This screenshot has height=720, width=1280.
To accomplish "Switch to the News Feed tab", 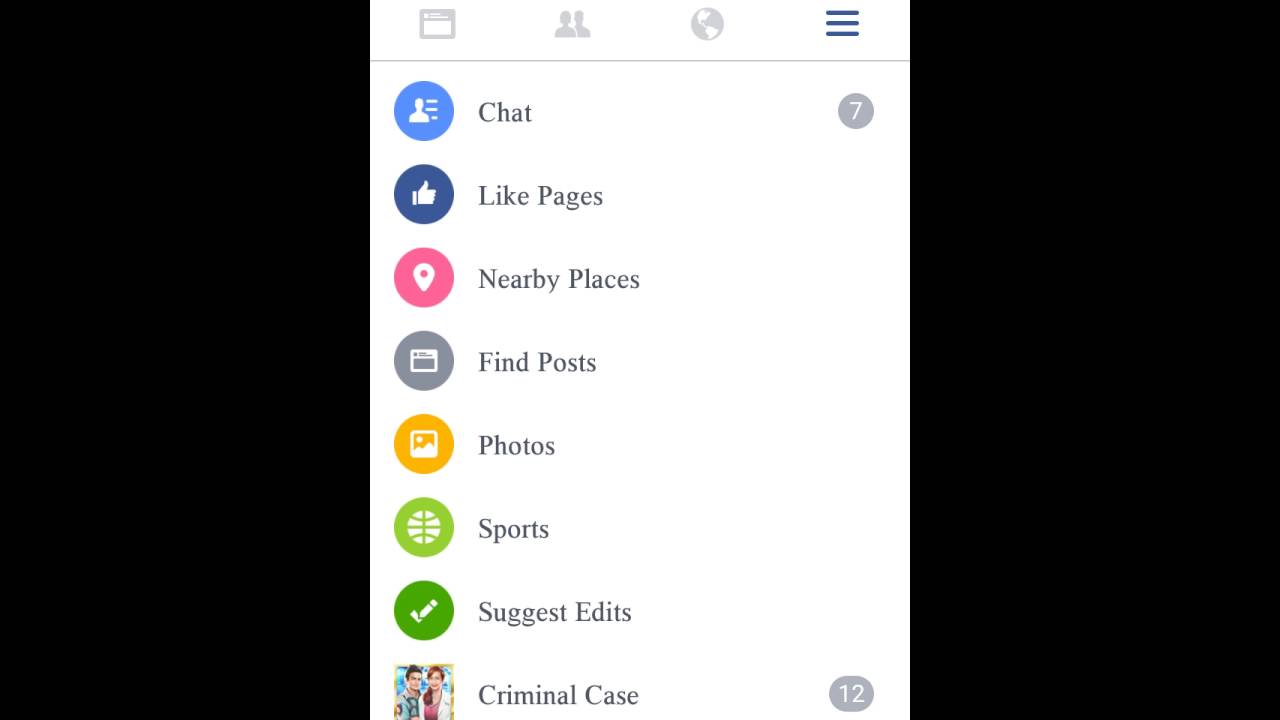I will tap(437, 24).
